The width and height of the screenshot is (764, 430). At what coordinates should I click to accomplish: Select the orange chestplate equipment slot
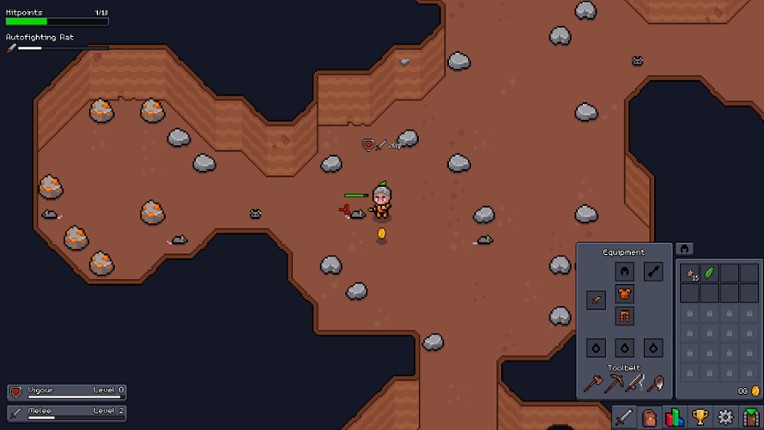click(x=624, y=294)
